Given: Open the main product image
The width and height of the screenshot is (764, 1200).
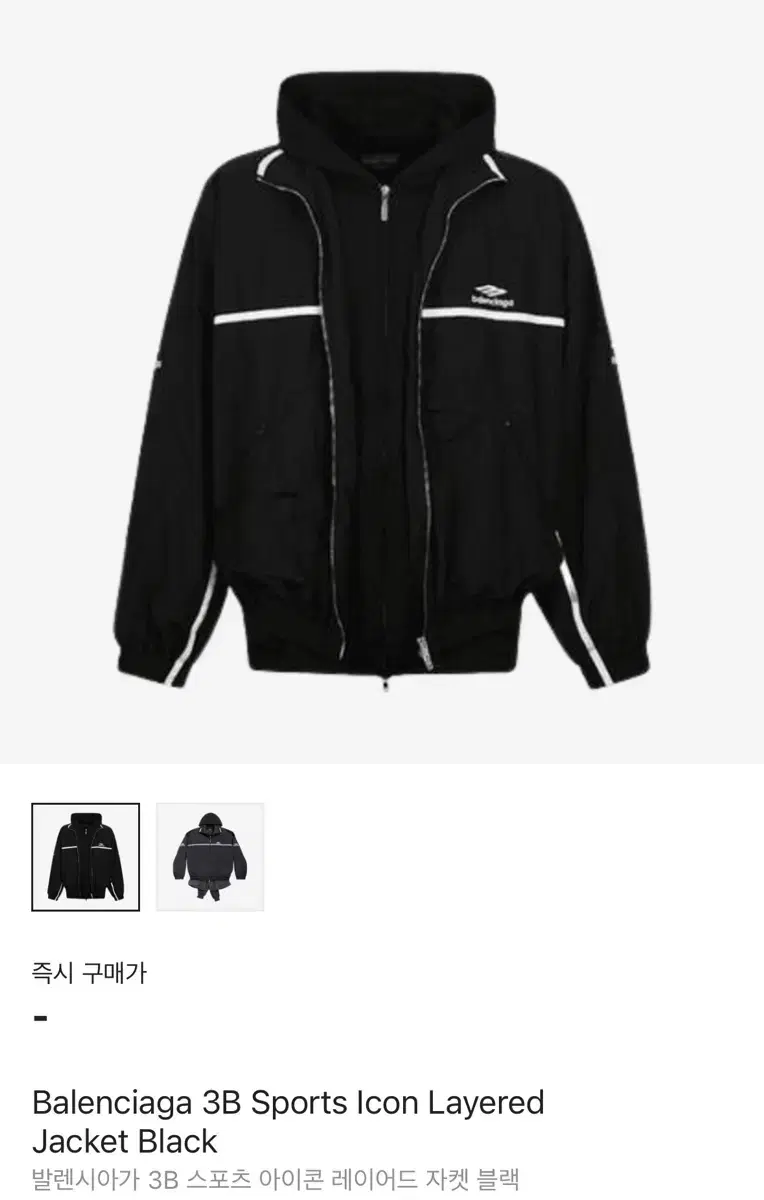Looking at the screenshot, I should coord(380,380).
